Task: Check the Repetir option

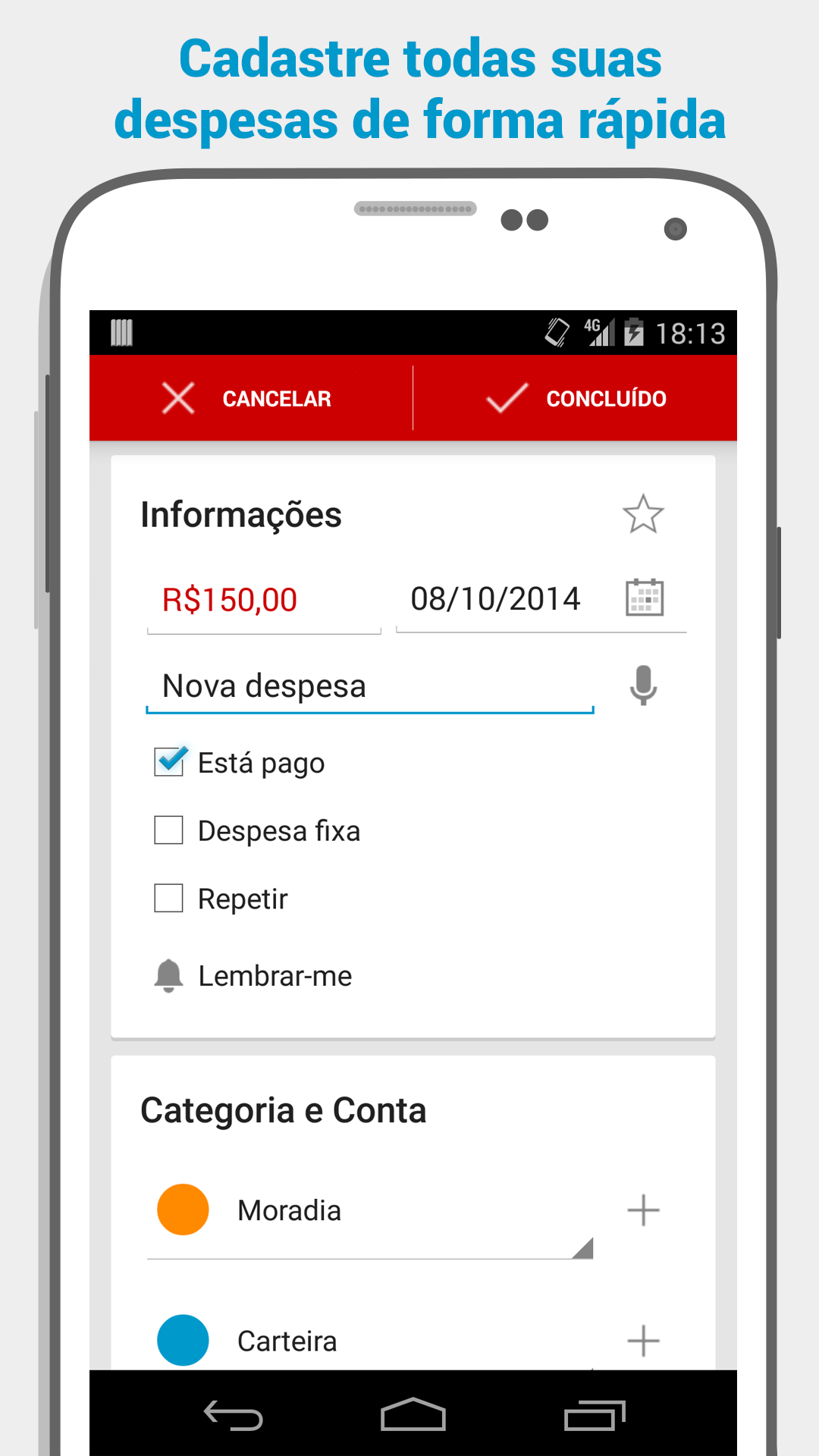Action: (x=169, y=899)
